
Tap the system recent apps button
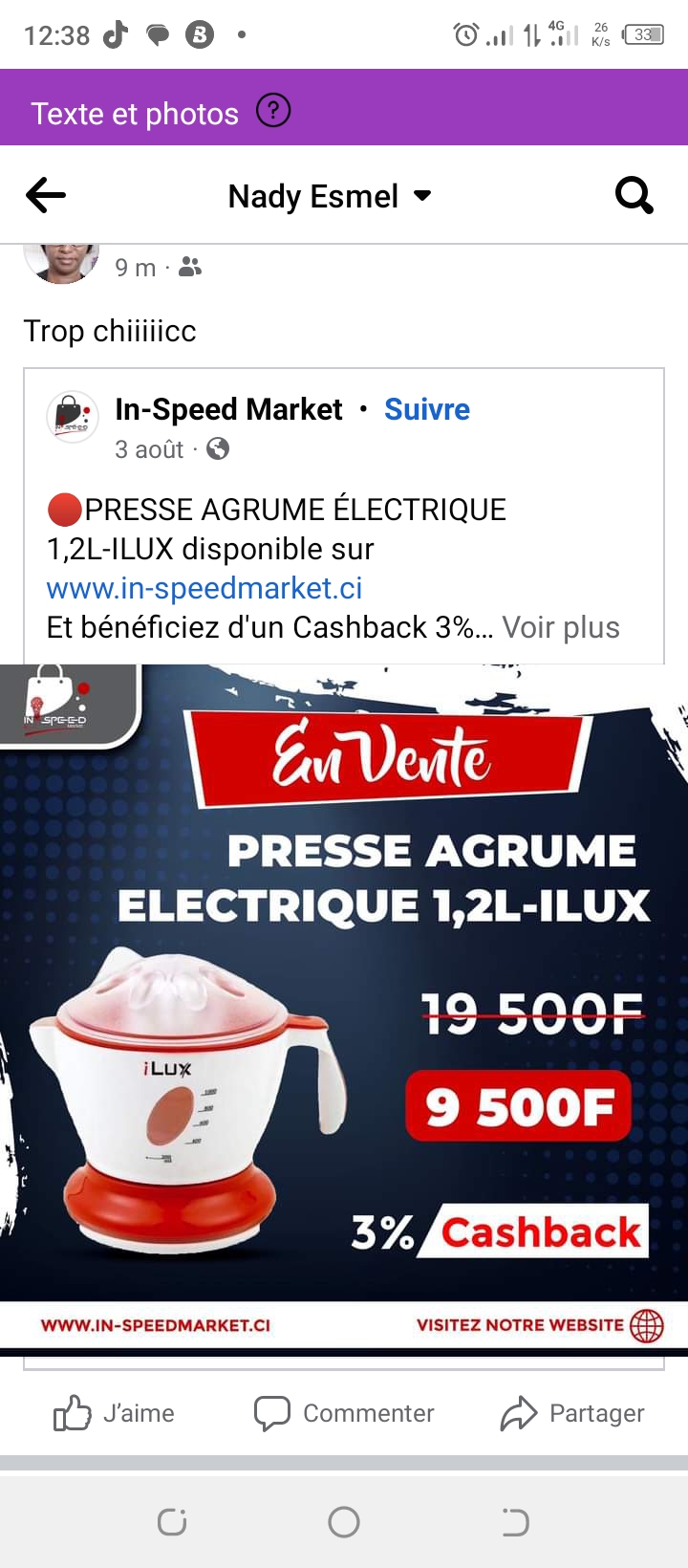[172, 1521]
